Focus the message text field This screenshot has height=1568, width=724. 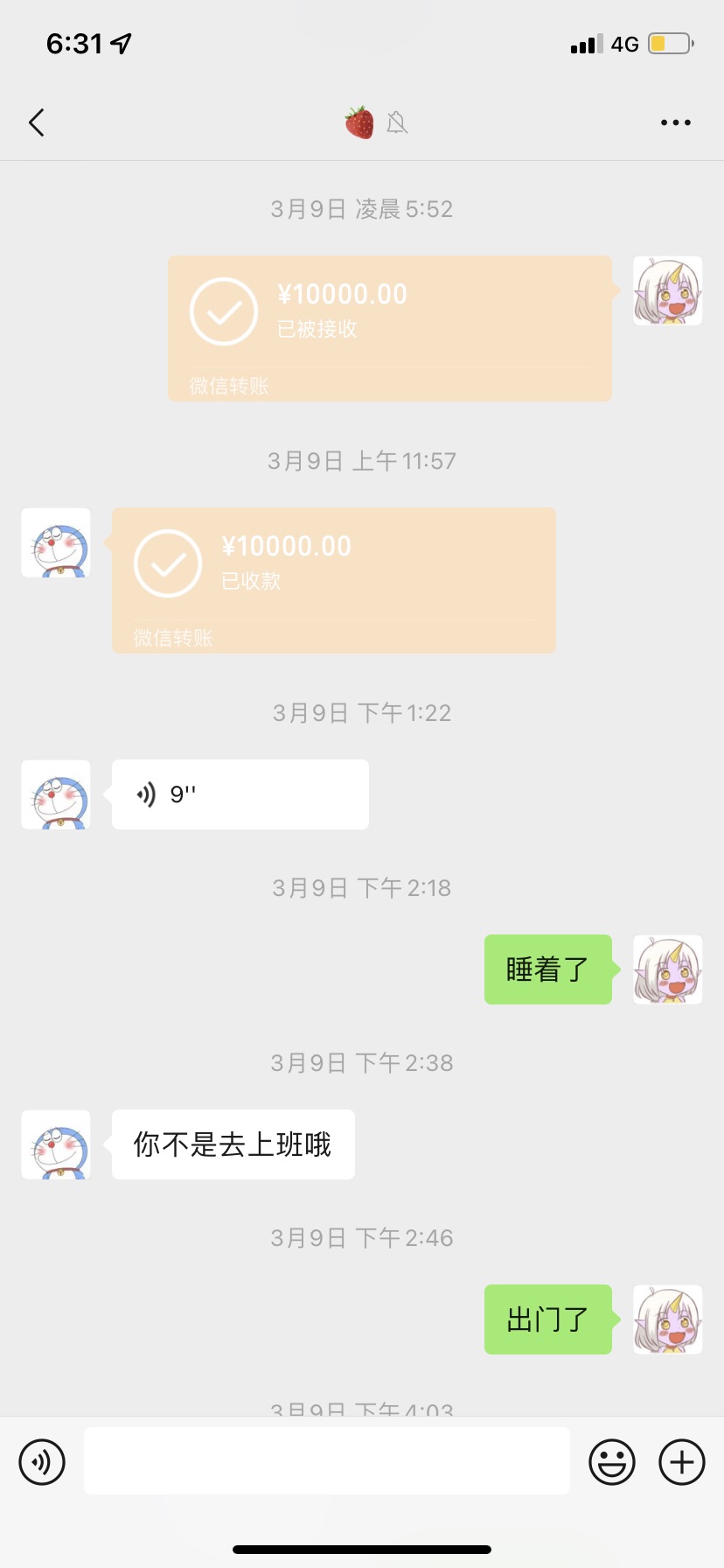(x=326, y=1461)
